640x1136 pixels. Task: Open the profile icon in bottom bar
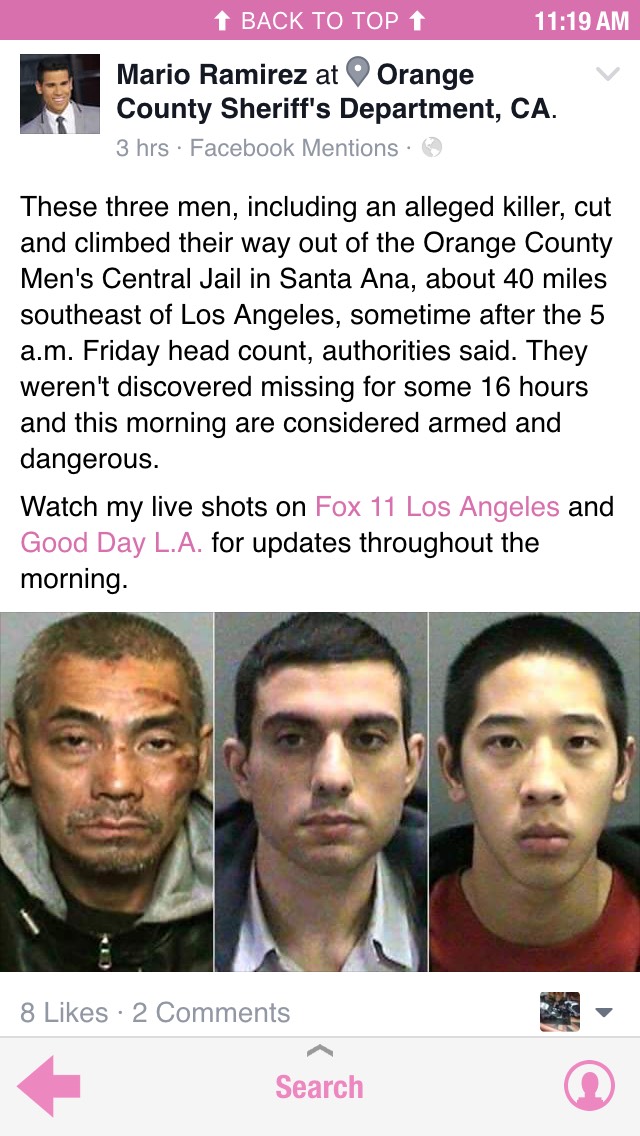click(x=589, y=1087)
